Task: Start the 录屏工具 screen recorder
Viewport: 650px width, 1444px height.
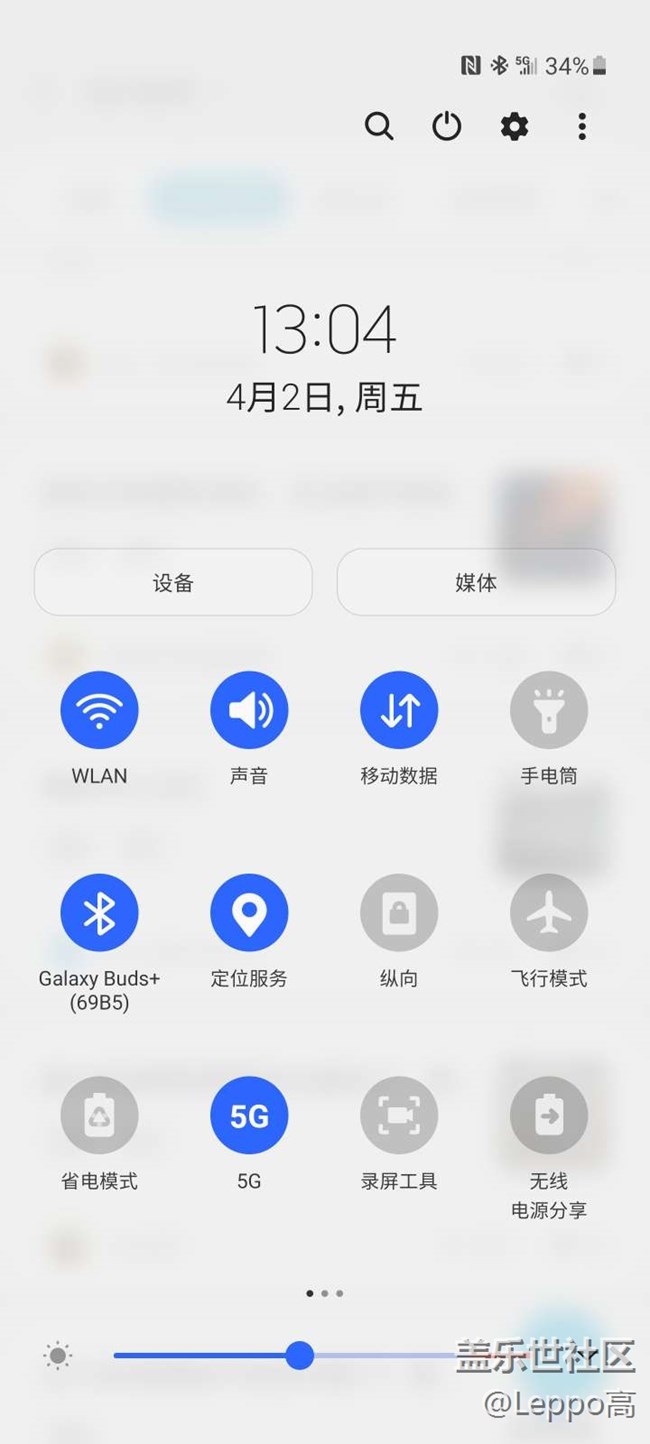Action: click(x=399, y=1116)
